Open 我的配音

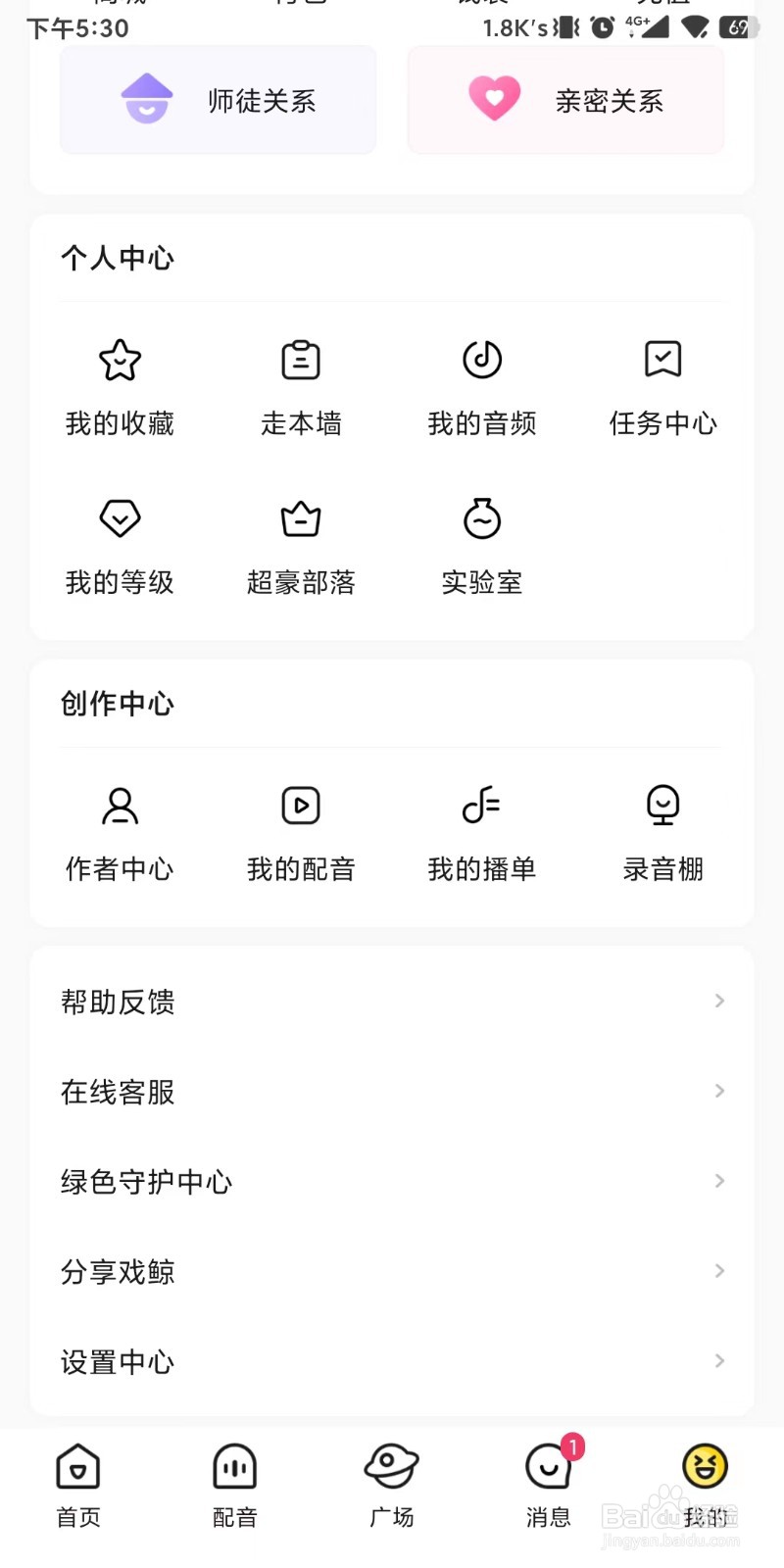coord(301,833)
